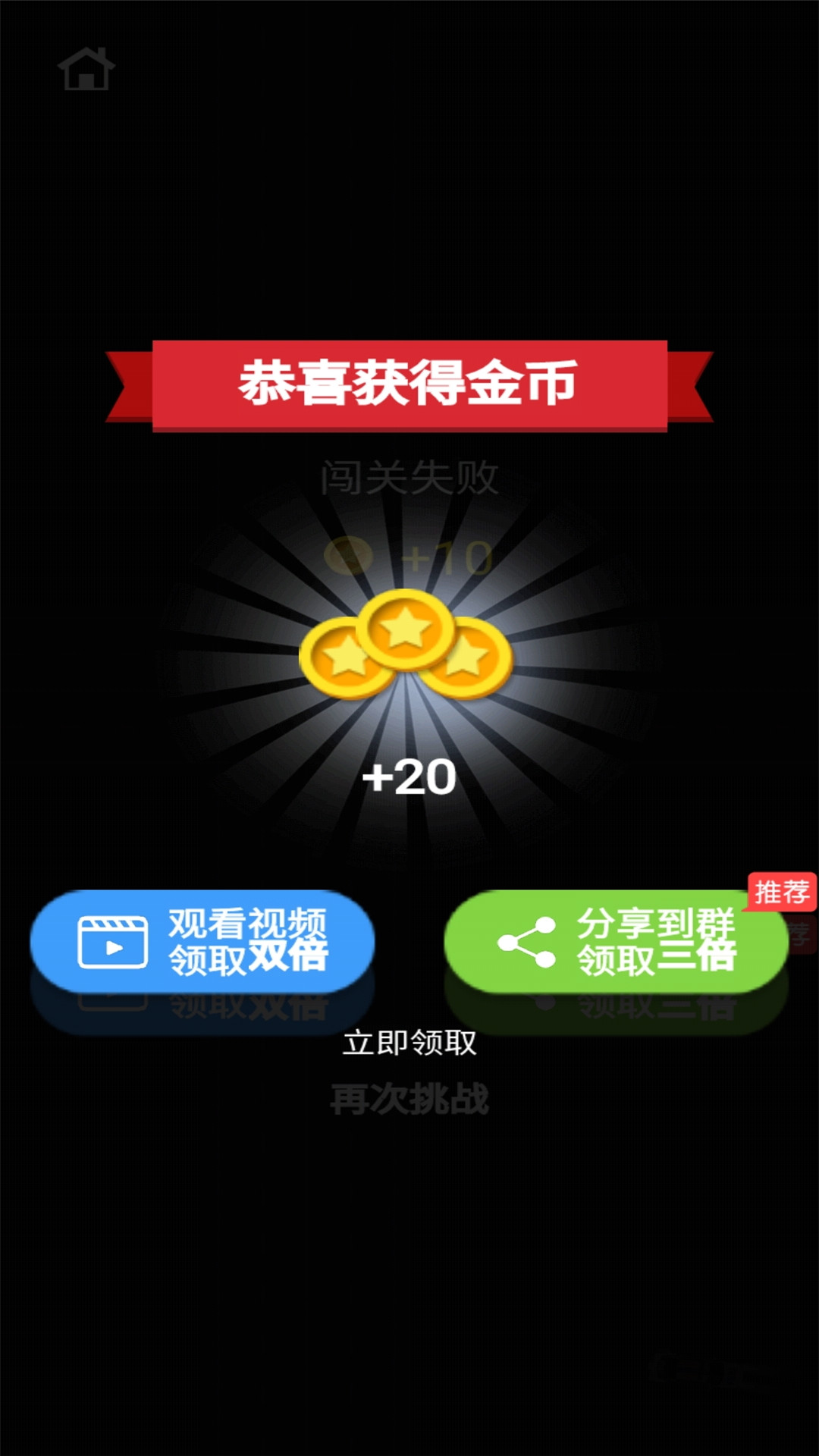Tap the red 推荐 recommendation badge

tap(782, 892)
